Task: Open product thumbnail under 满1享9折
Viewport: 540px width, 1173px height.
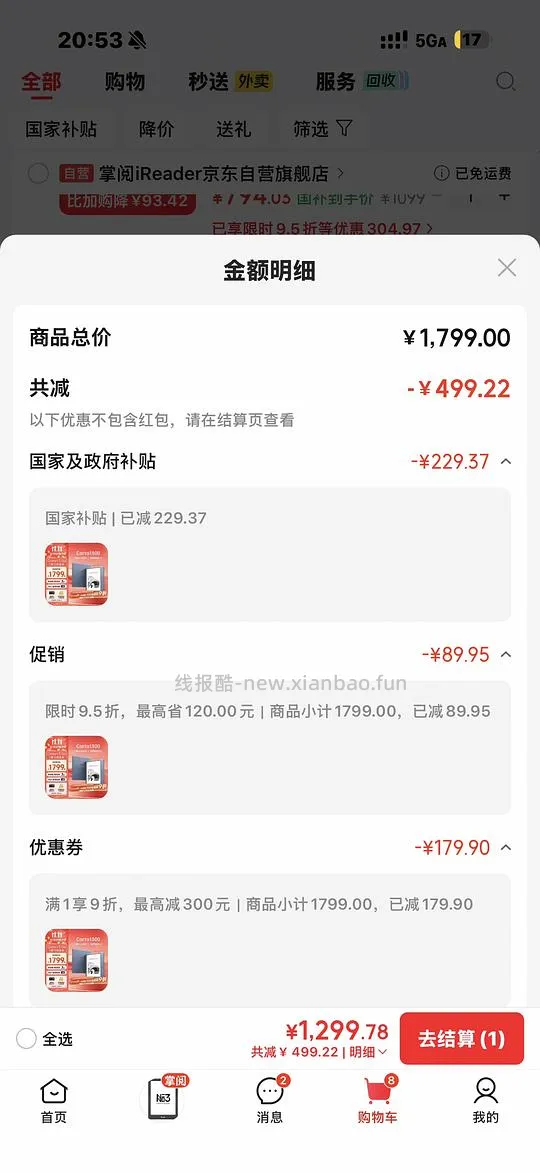Action: [x=76, y=960]
